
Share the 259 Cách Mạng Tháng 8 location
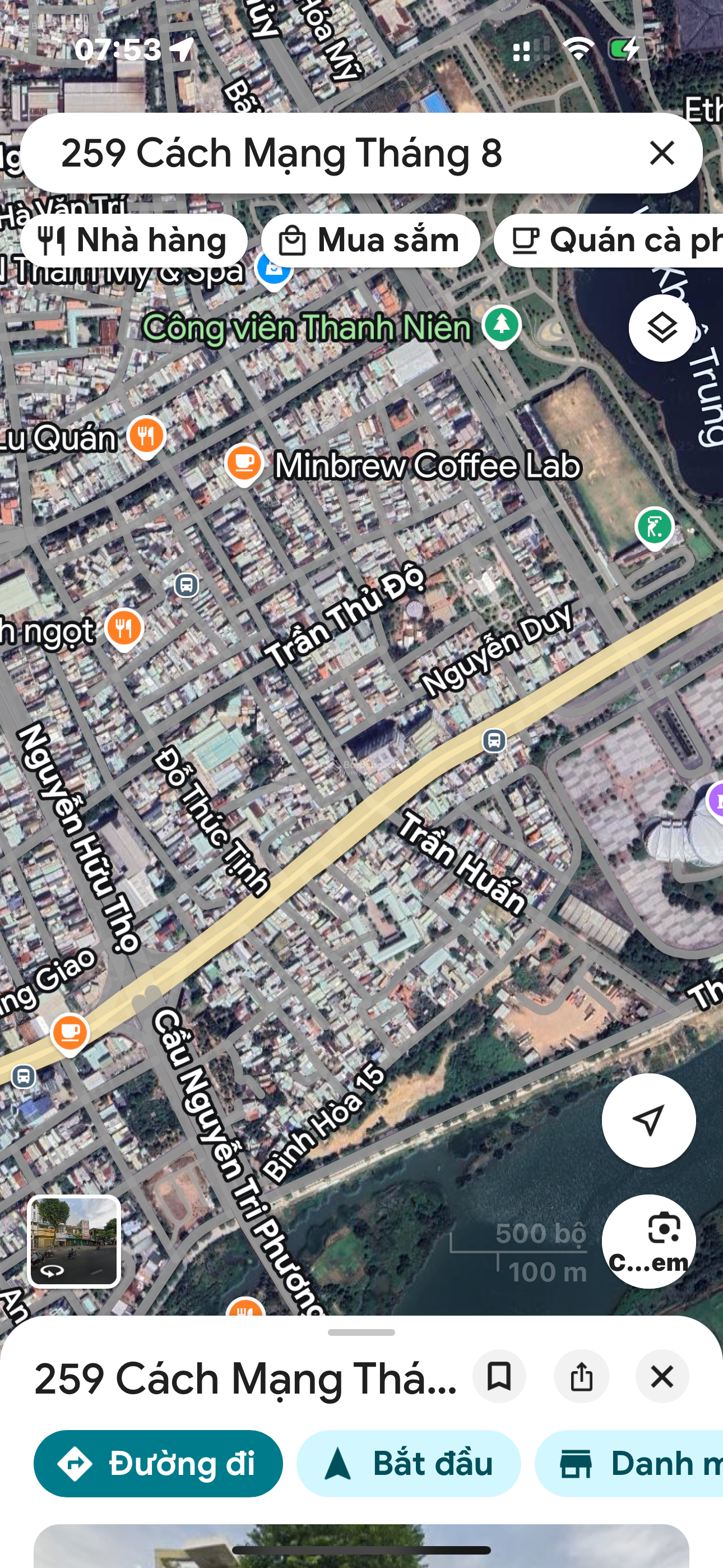pyautogui.click(x=581, y=1376)
